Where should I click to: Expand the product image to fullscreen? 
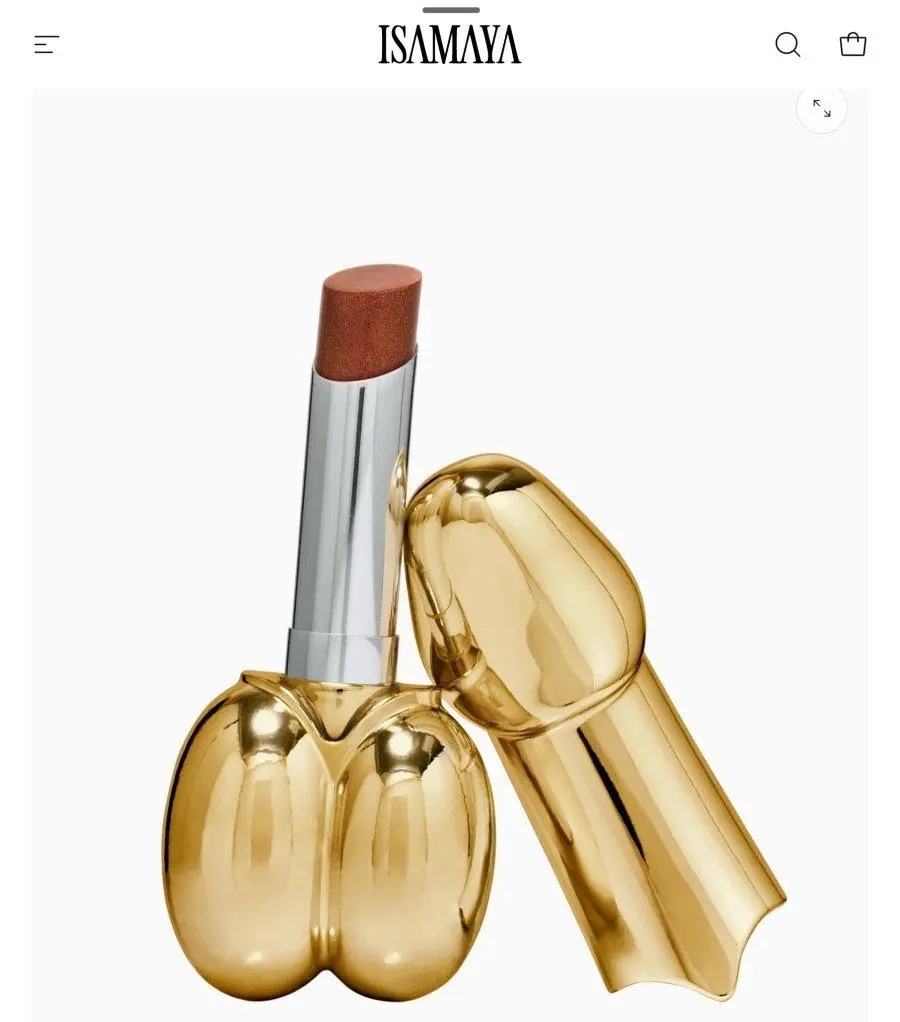click(x=821, y=108)
